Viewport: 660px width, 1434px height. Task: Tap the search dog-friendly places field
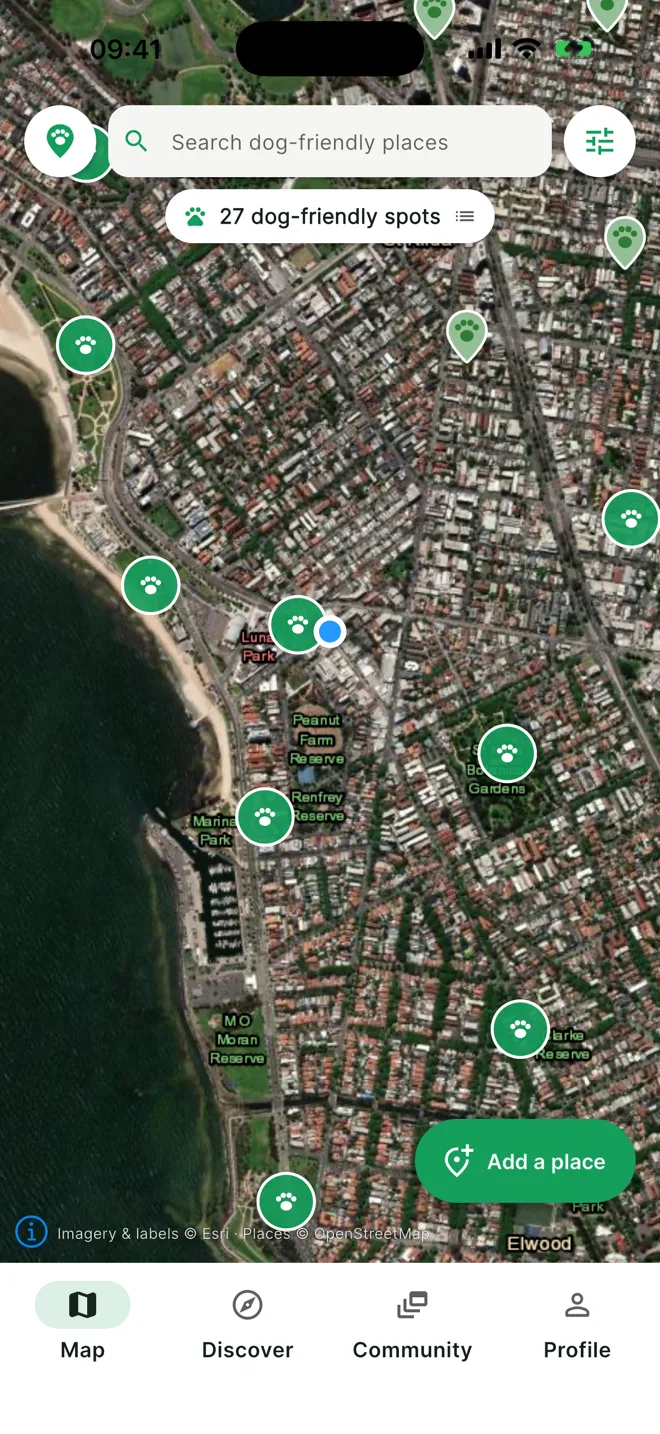coord(330,142)
